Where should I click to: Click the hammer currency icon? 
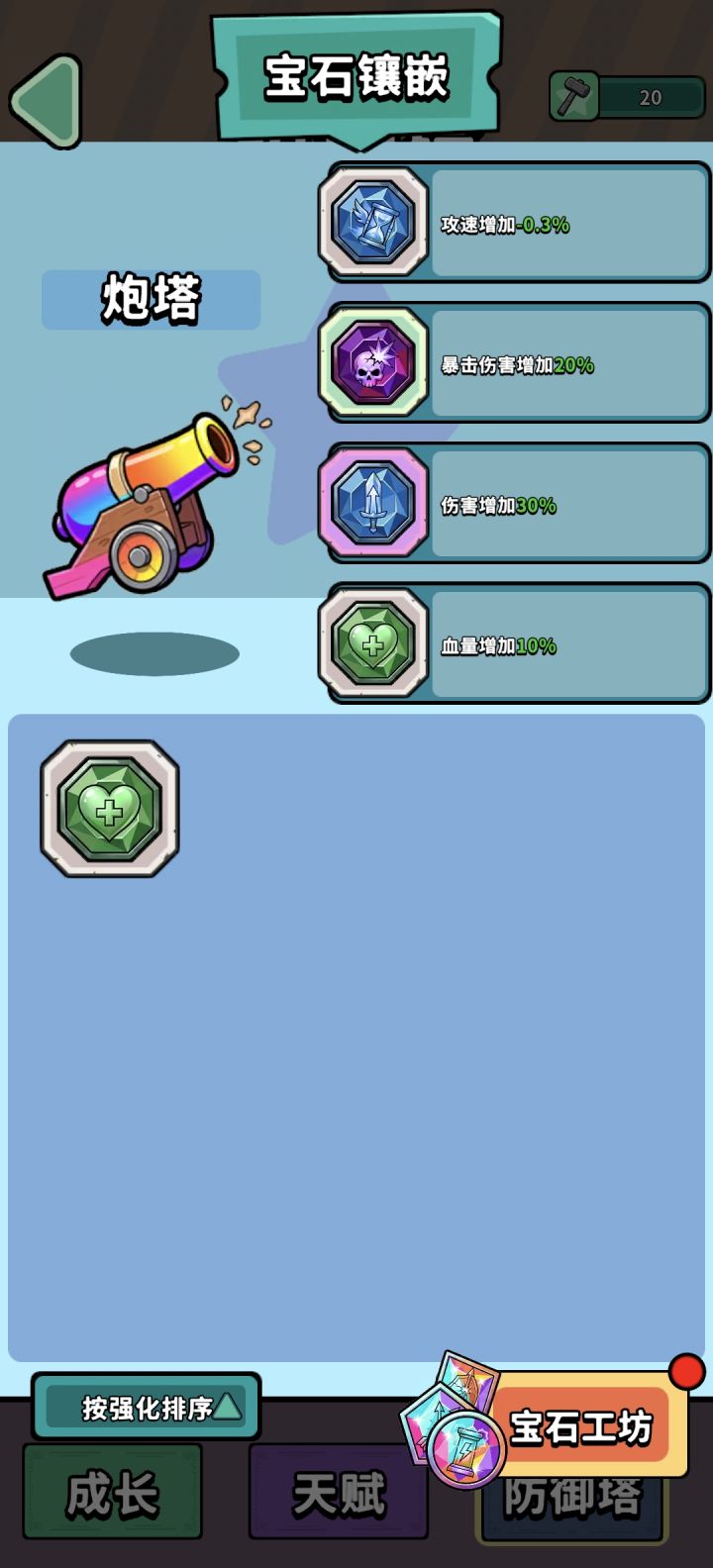click(572, 96)
